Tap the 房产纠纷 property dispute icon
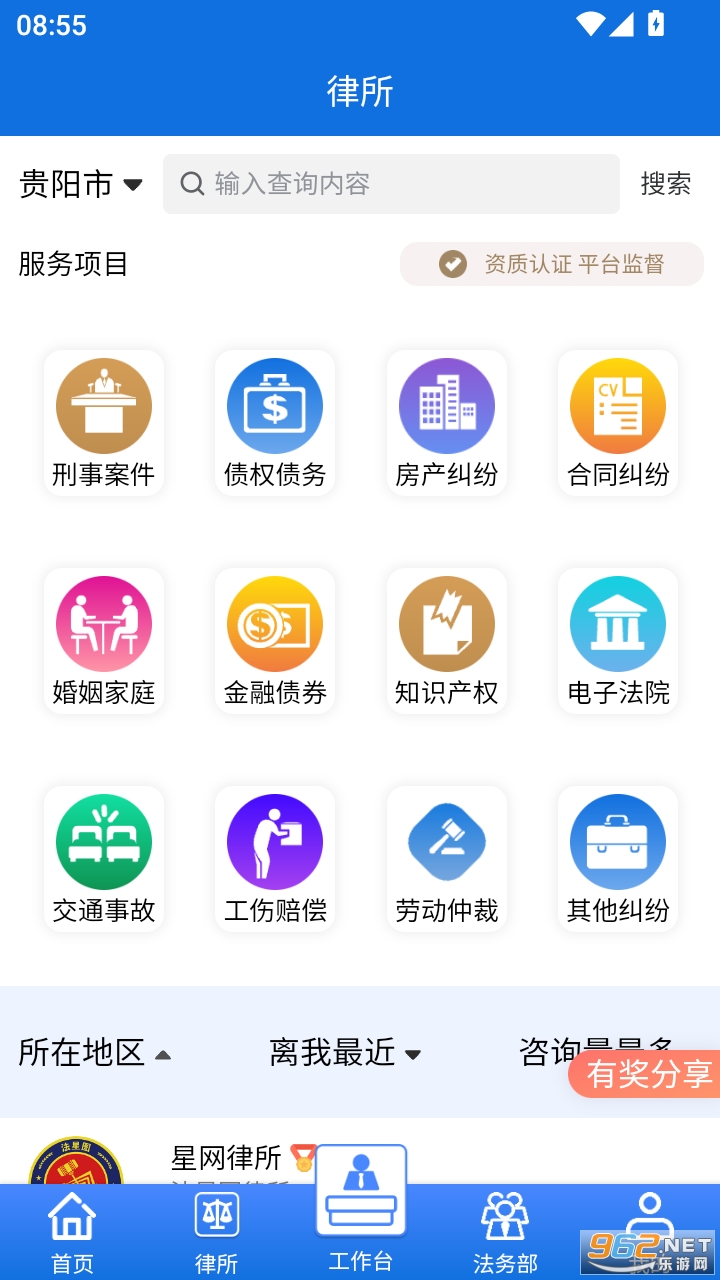The width and height of the screenshot is (720, 1280). [446, 420]
